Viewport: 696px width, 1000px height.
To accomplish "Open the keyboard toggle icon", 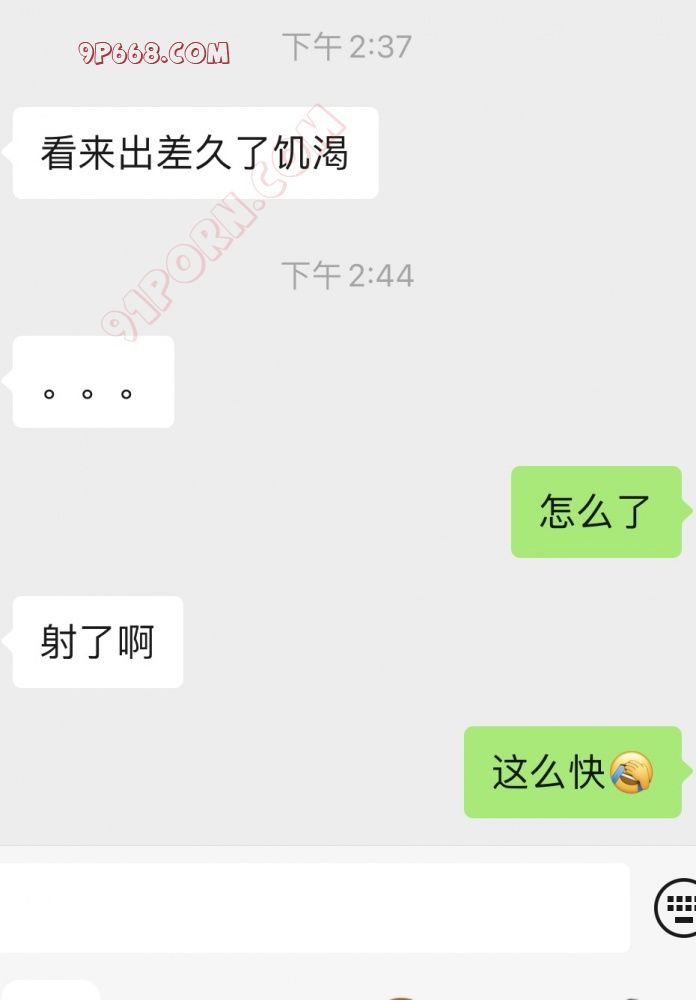I will [677, 907].
